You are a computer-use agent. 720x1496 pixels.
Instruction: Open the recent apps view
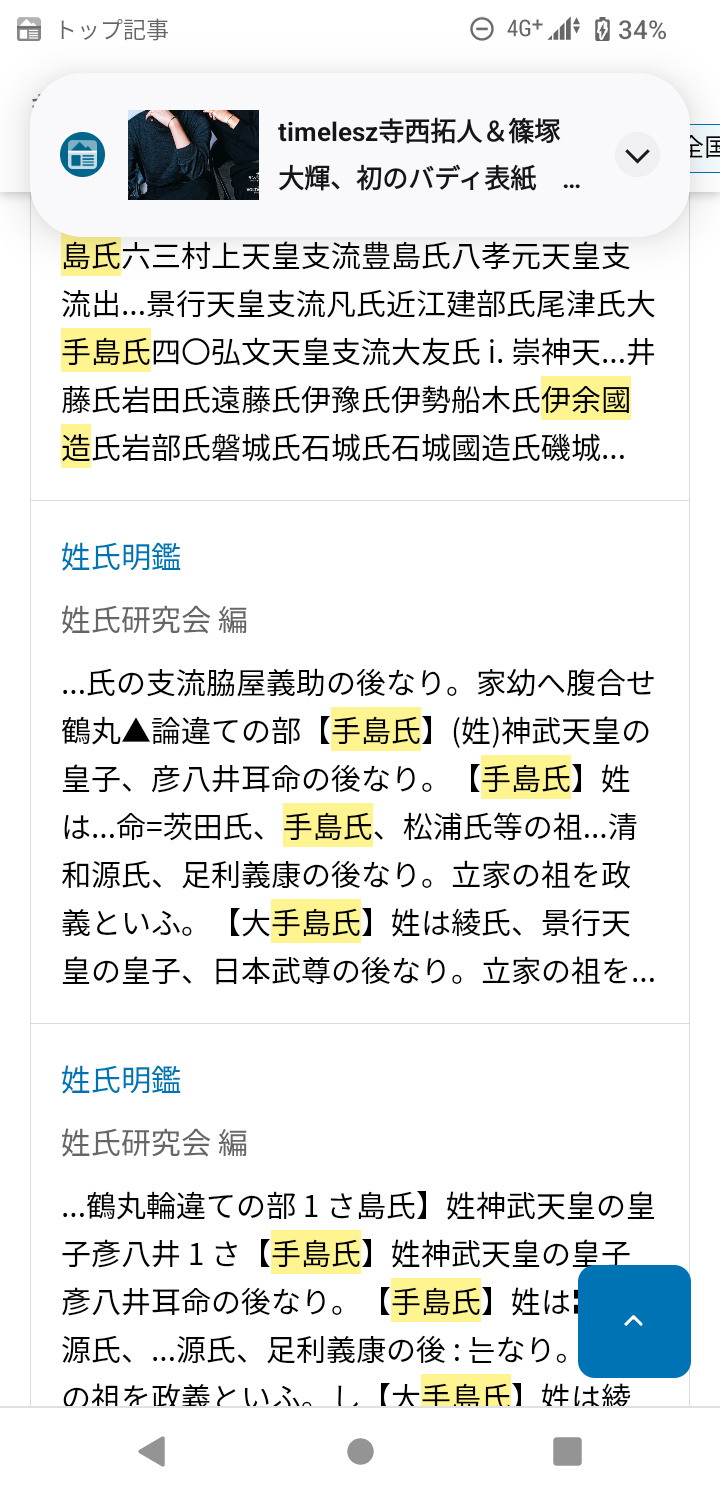coord(567,1451)
